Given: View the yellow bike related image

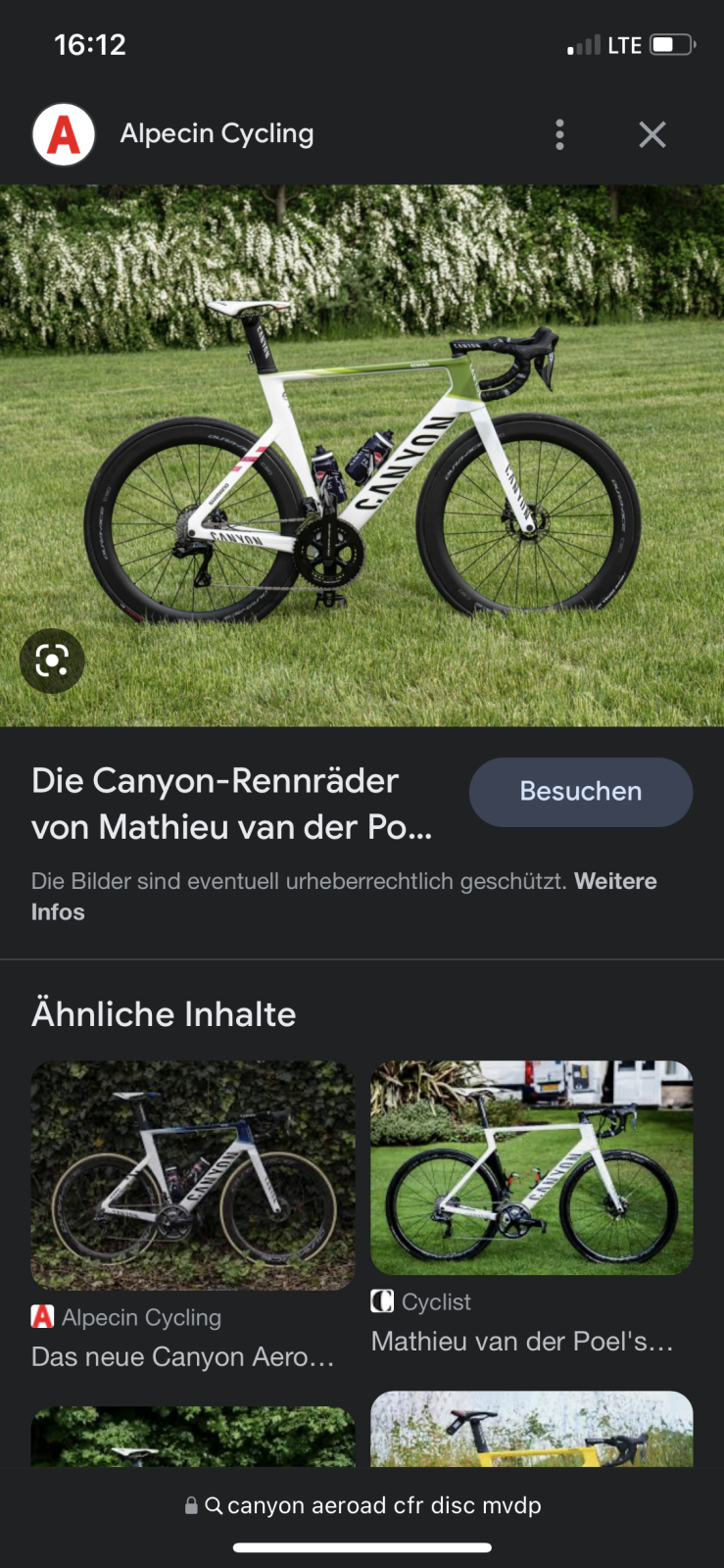Looking at the screenshot, I should (x=531, y=1429).
